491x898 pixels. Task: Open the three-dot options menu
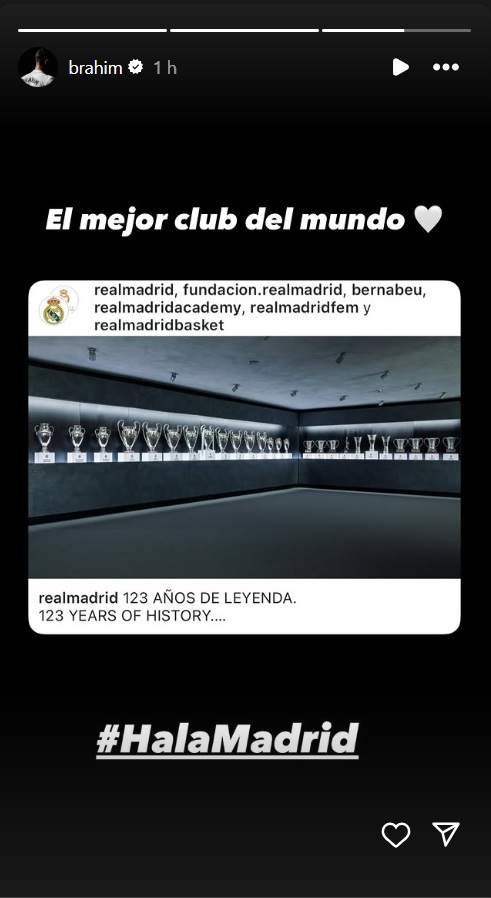click(x=446, y=67)
